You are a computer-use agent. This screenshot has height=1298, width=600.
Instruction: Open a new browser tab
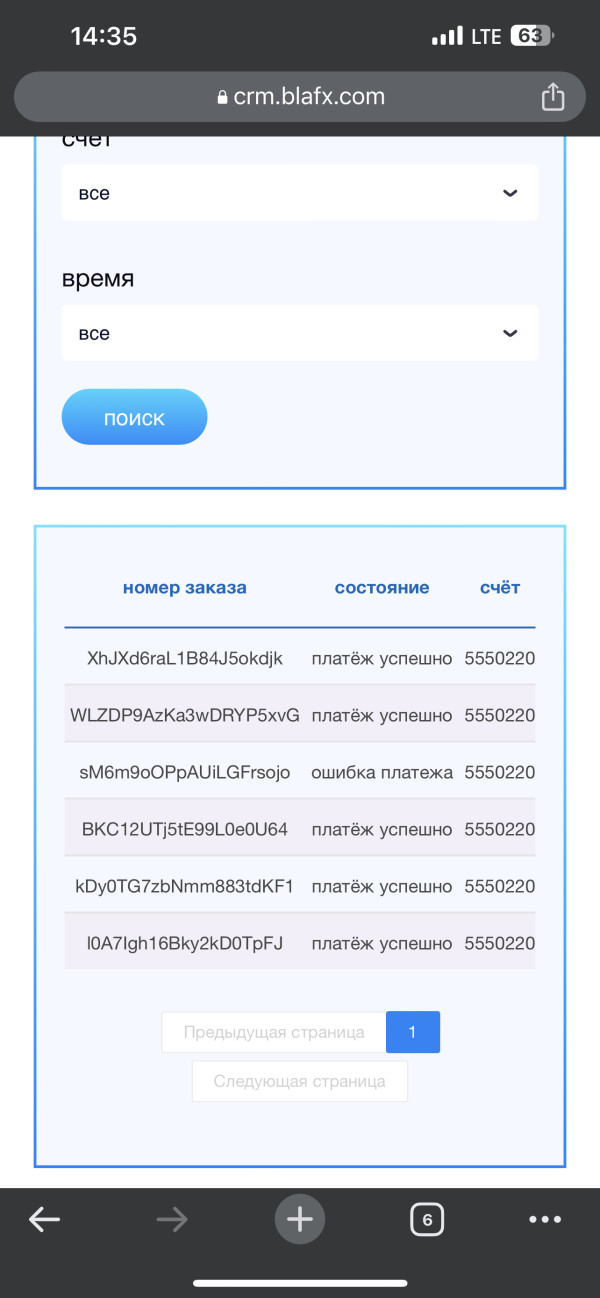coord(300,1219)
